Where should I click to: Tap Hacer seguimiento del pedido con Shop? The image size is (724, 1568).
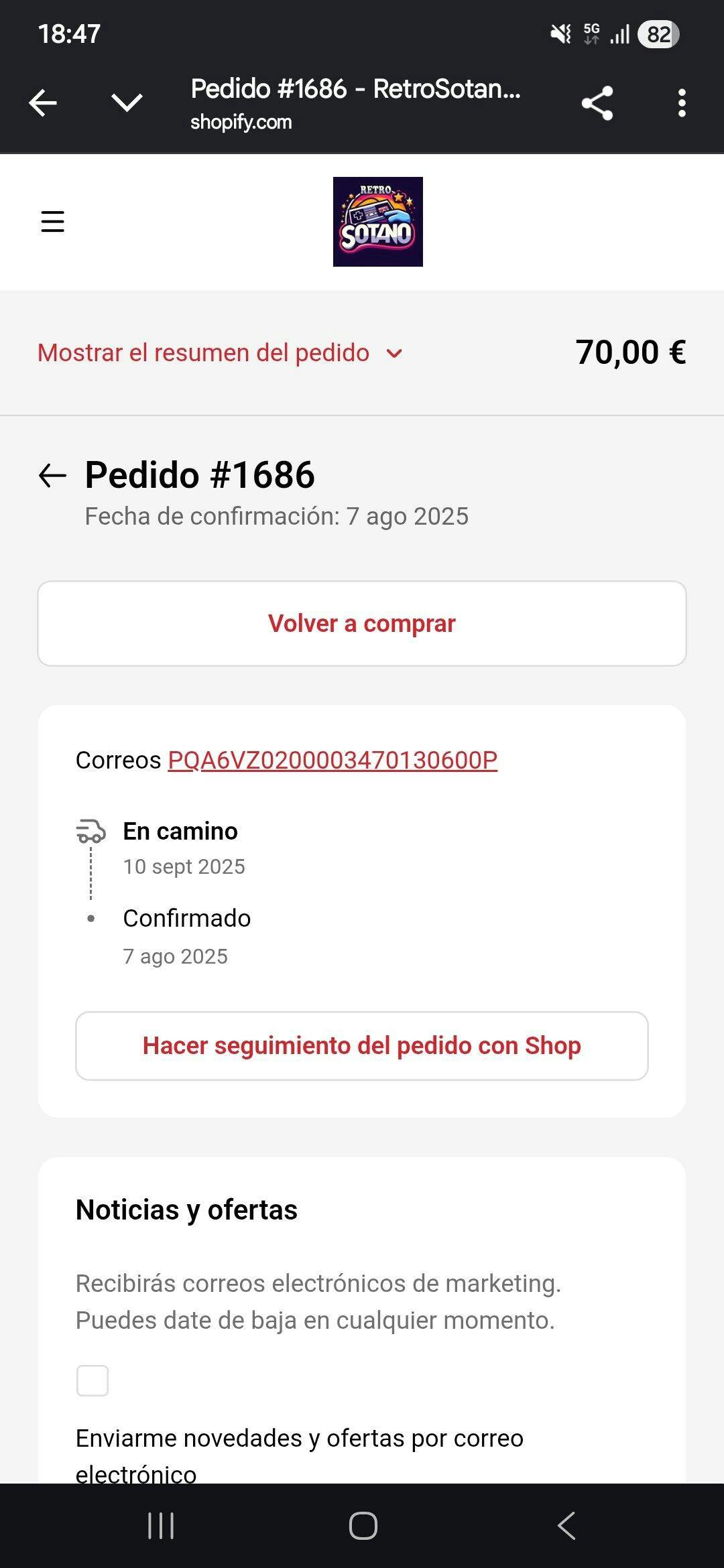[x=362, y=1045]
